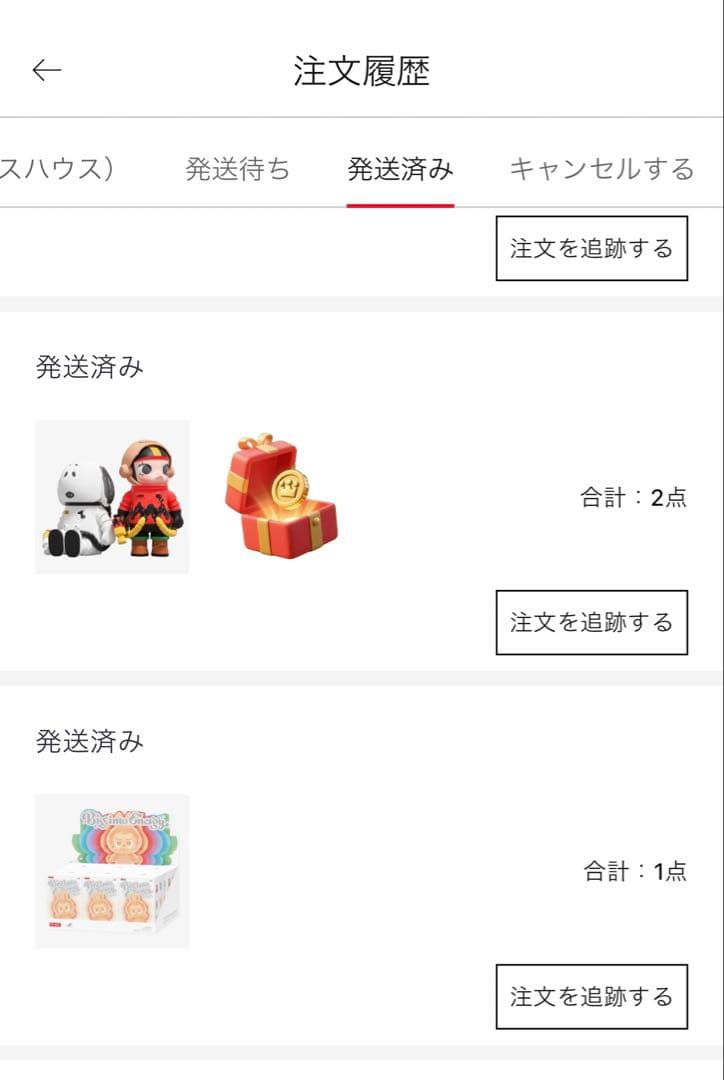Tap the 注文履歴 page title
The height and width of the screenshot is (1080, 724).
coord(361,69)
